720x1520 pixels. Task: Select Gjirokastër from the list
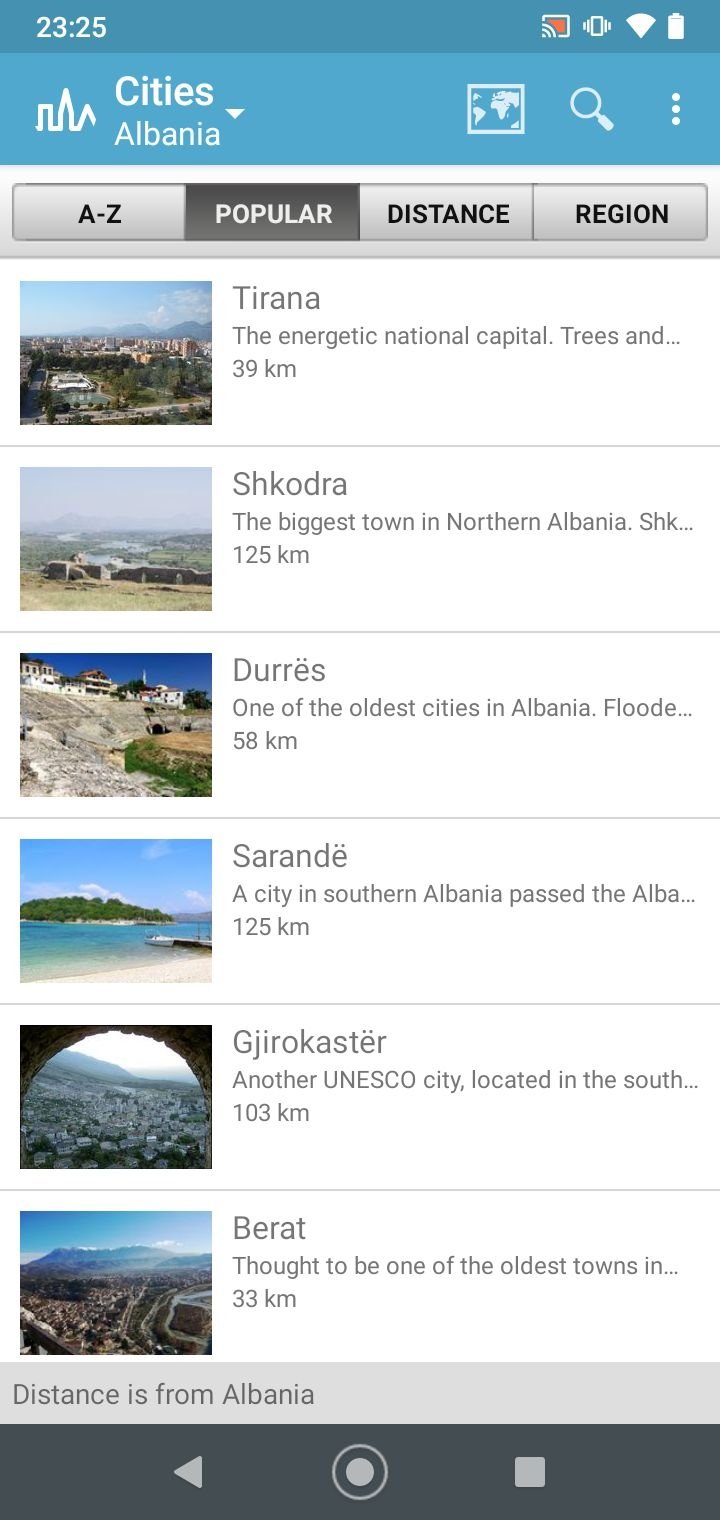pos(360,1097)
